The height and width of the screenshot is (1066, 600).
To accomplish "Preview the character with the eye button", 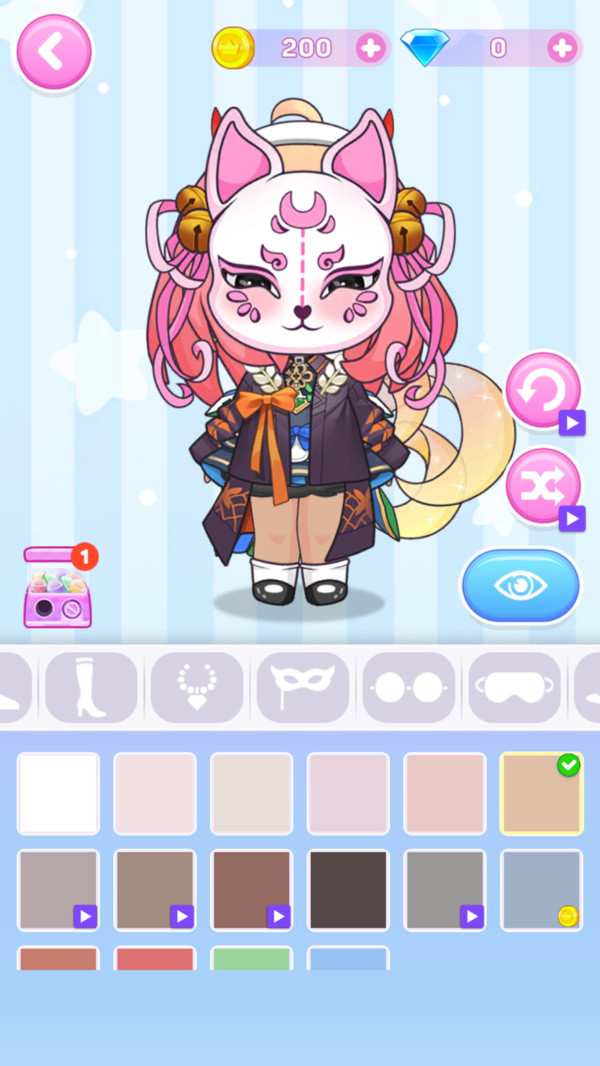I will (520, 585).
